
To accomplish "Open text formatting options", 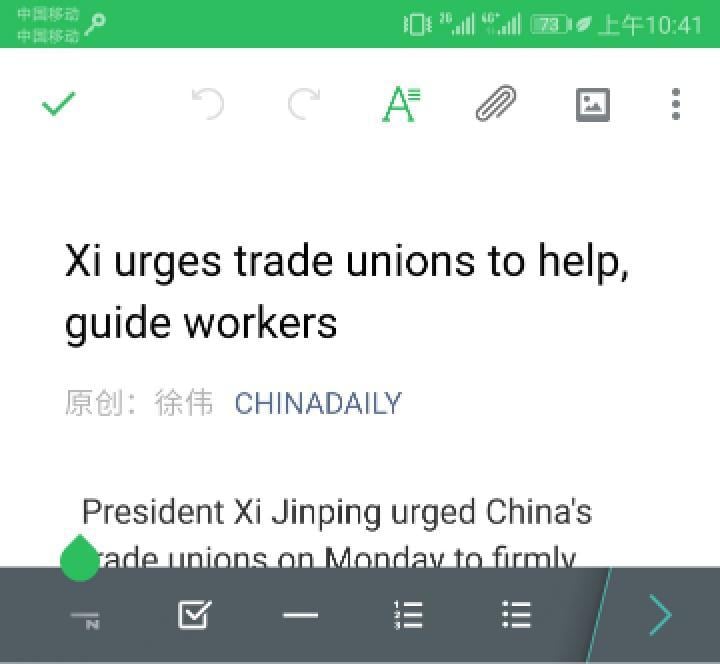I will (401, 104).
